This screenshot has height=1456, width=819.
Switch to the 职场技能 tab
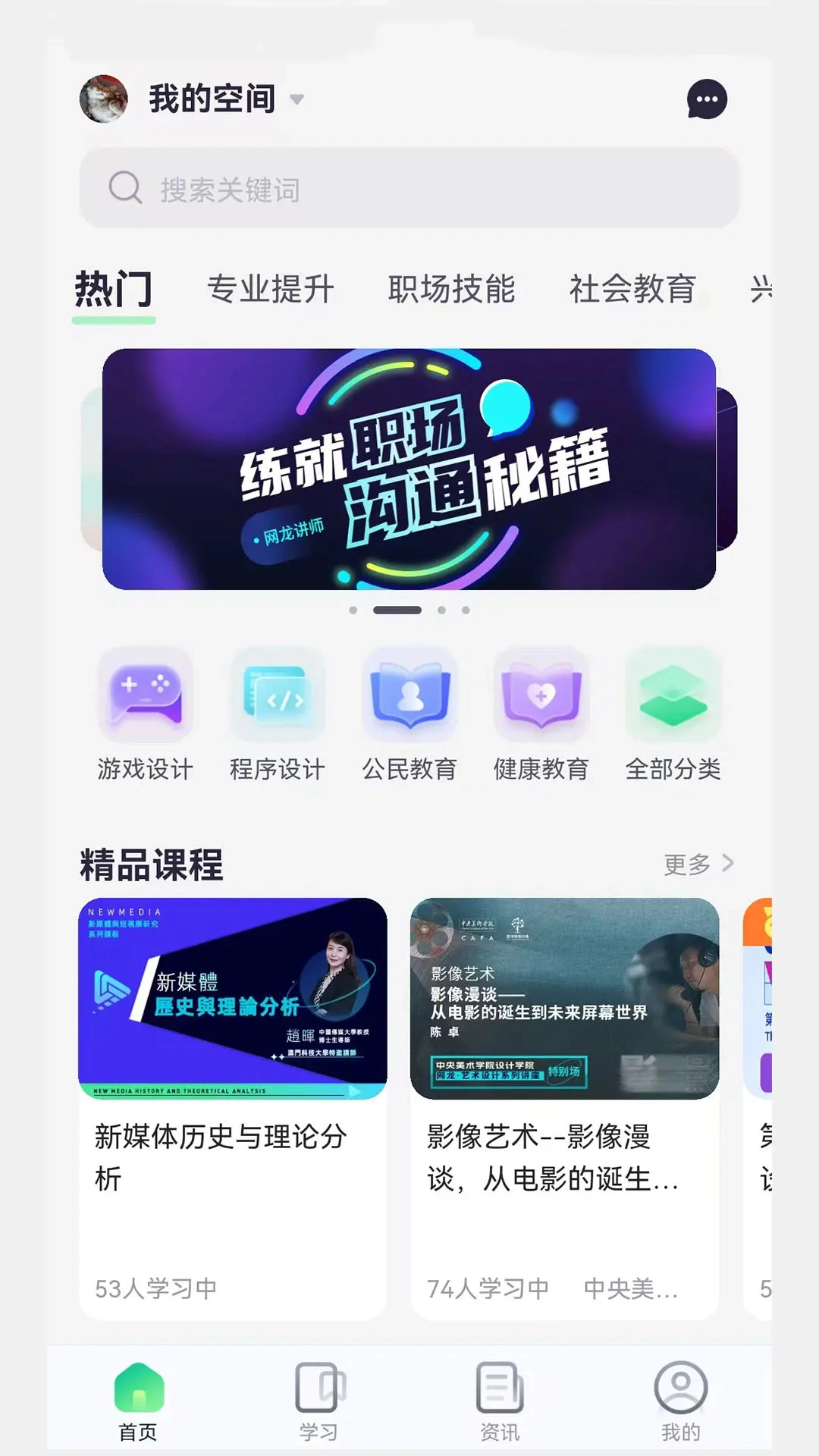[451, 289]
